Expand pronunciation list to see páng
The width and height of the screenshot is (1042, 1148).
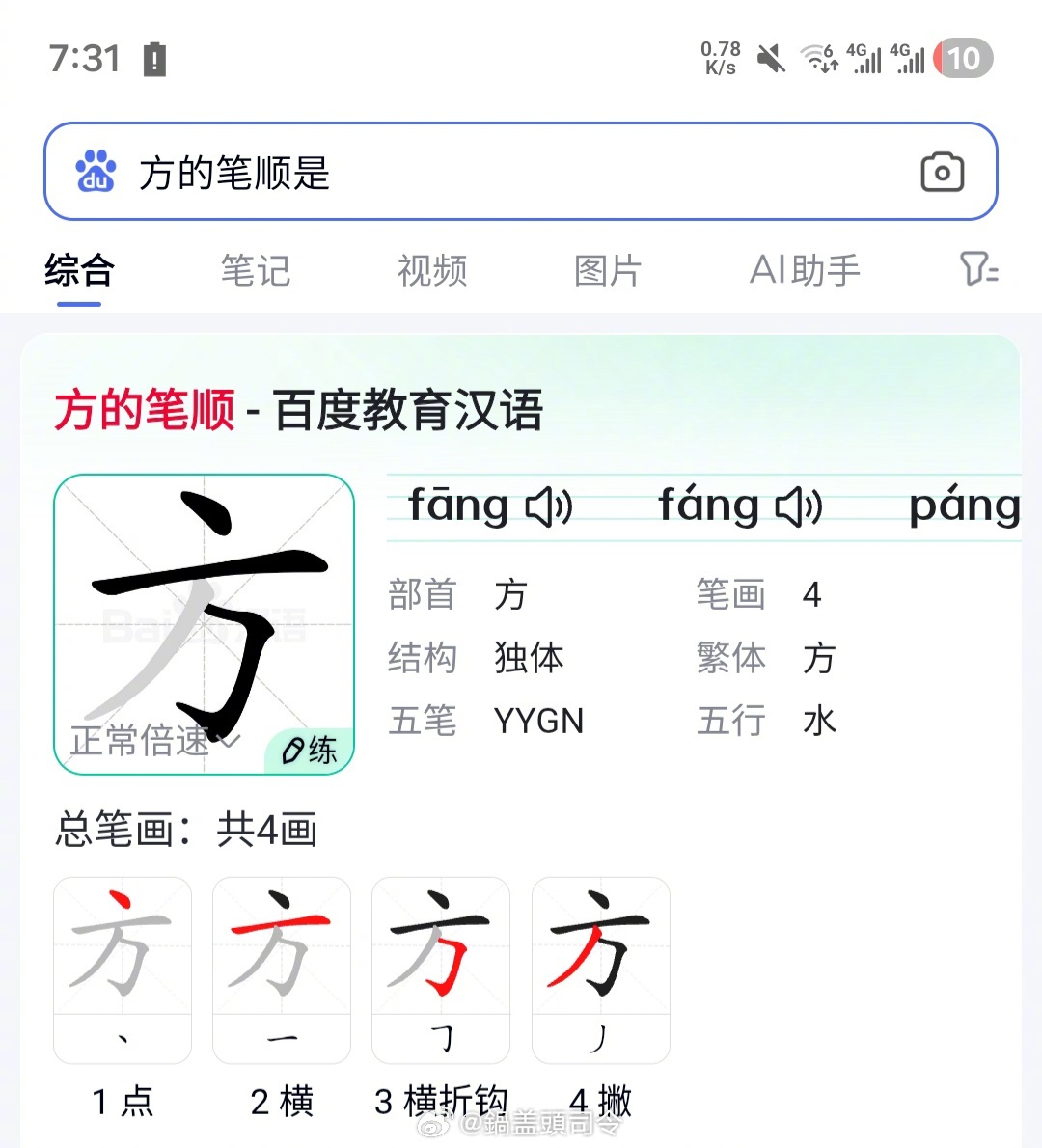coord(965,506)
